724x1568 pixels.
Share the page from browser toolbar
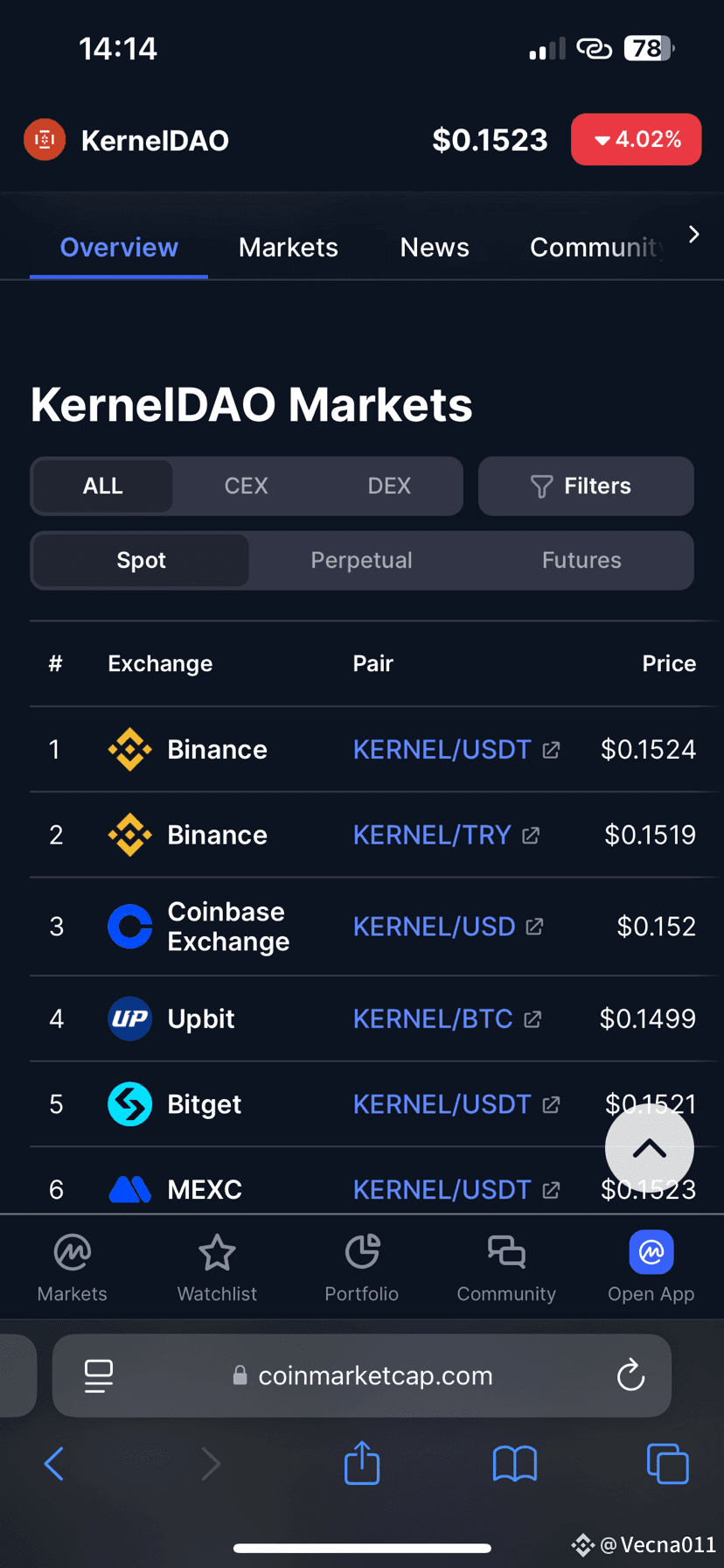(x=362, y=1463)
